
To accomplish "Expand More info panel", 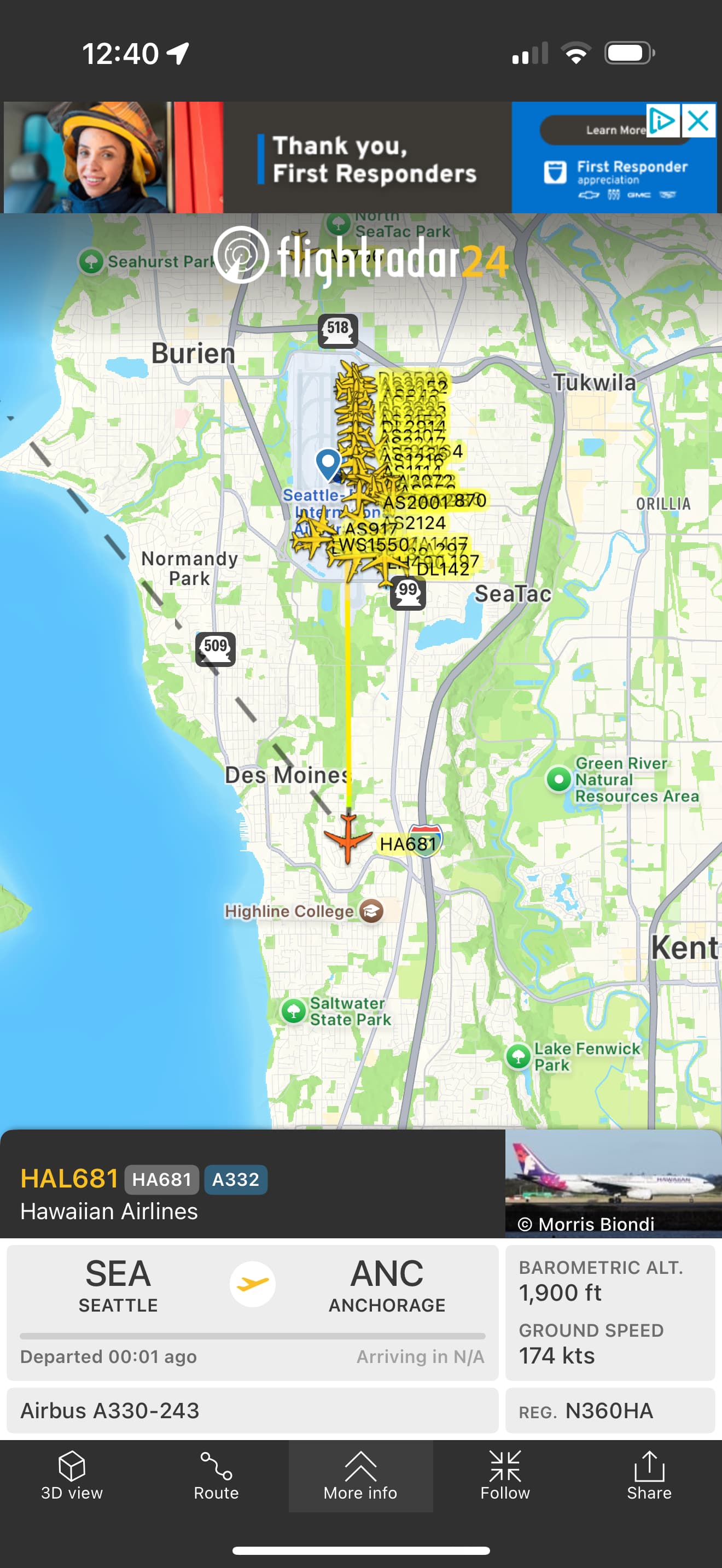I will [360, 1476].
